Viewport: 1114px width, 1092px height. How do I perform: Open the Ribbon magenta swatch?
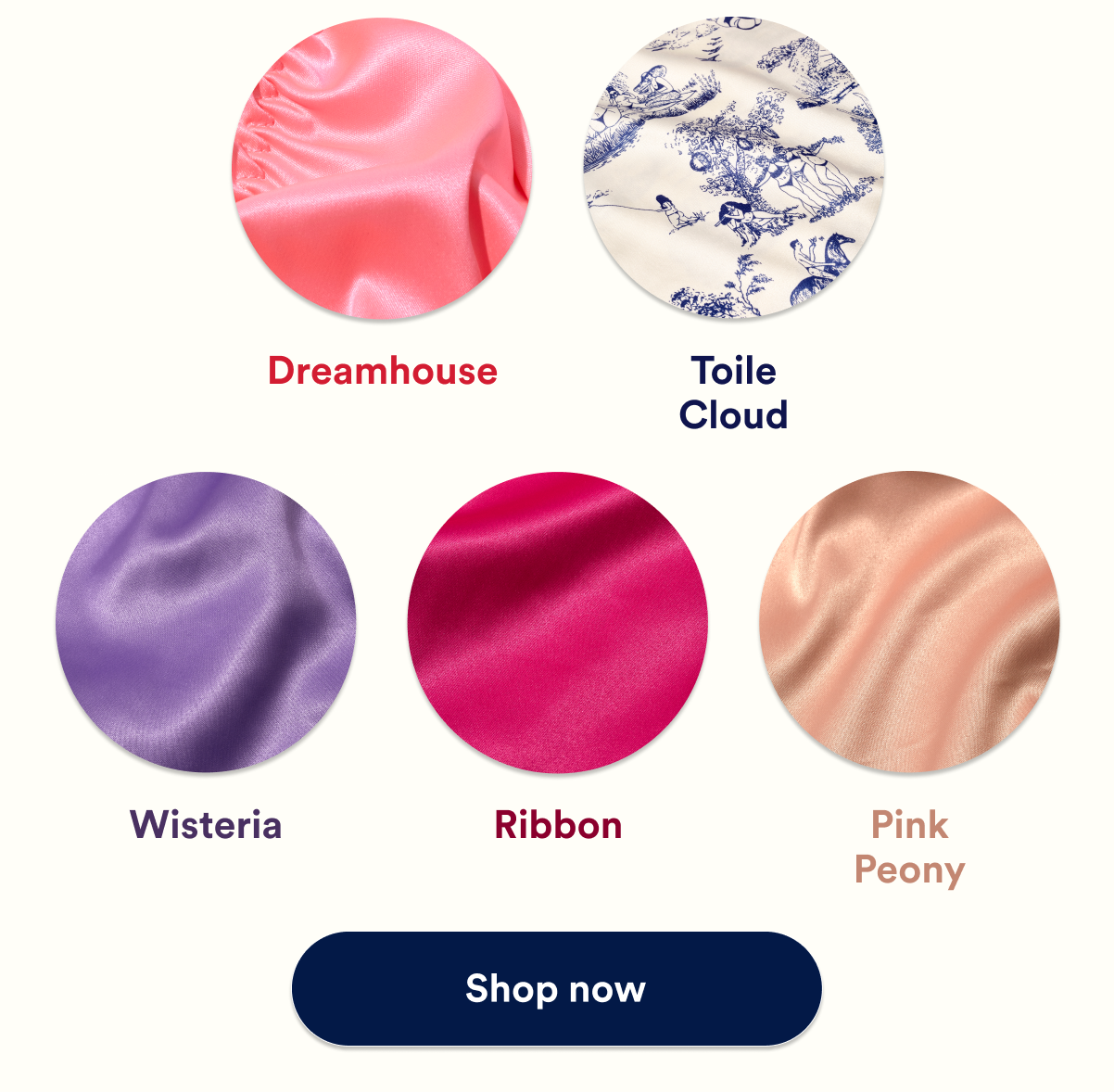(x=557, y=622)
